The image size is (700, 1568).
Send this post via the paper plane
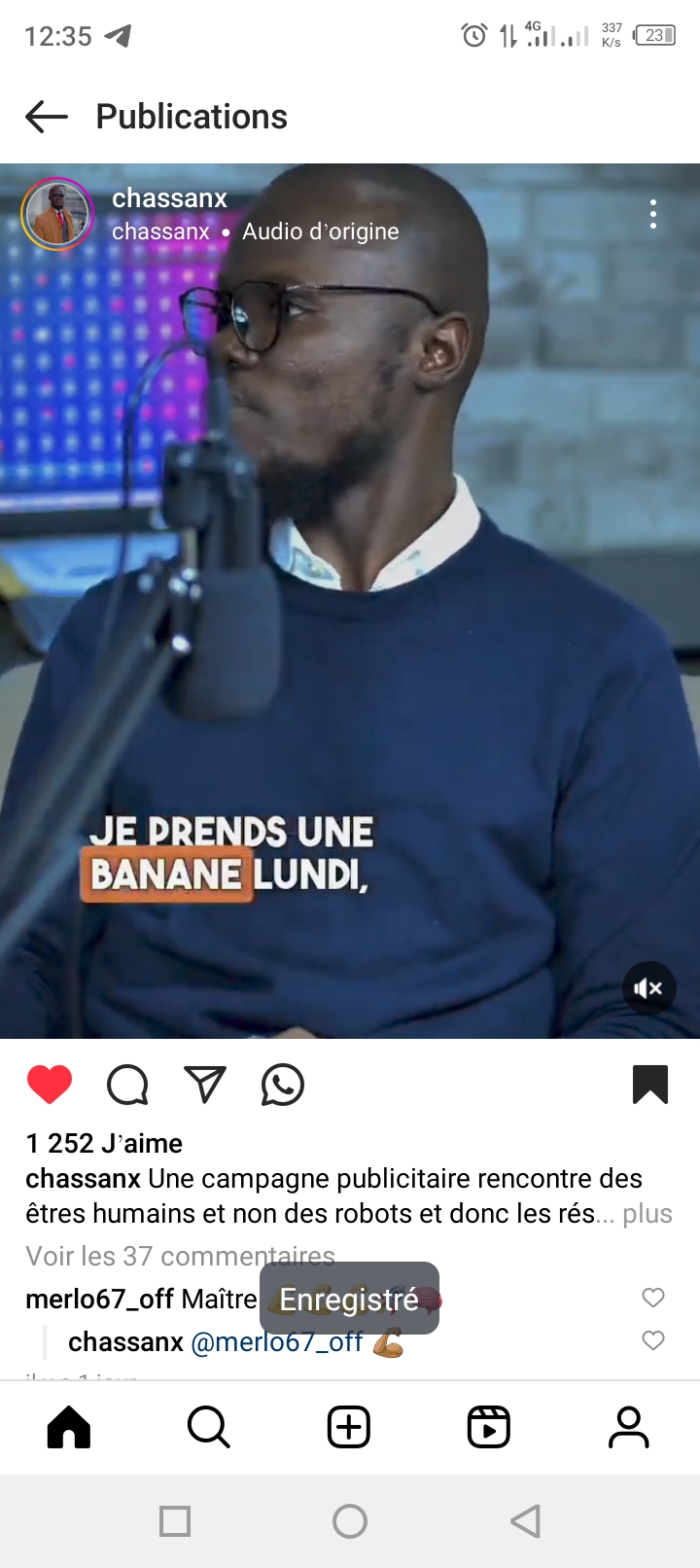coord(205,1085)
